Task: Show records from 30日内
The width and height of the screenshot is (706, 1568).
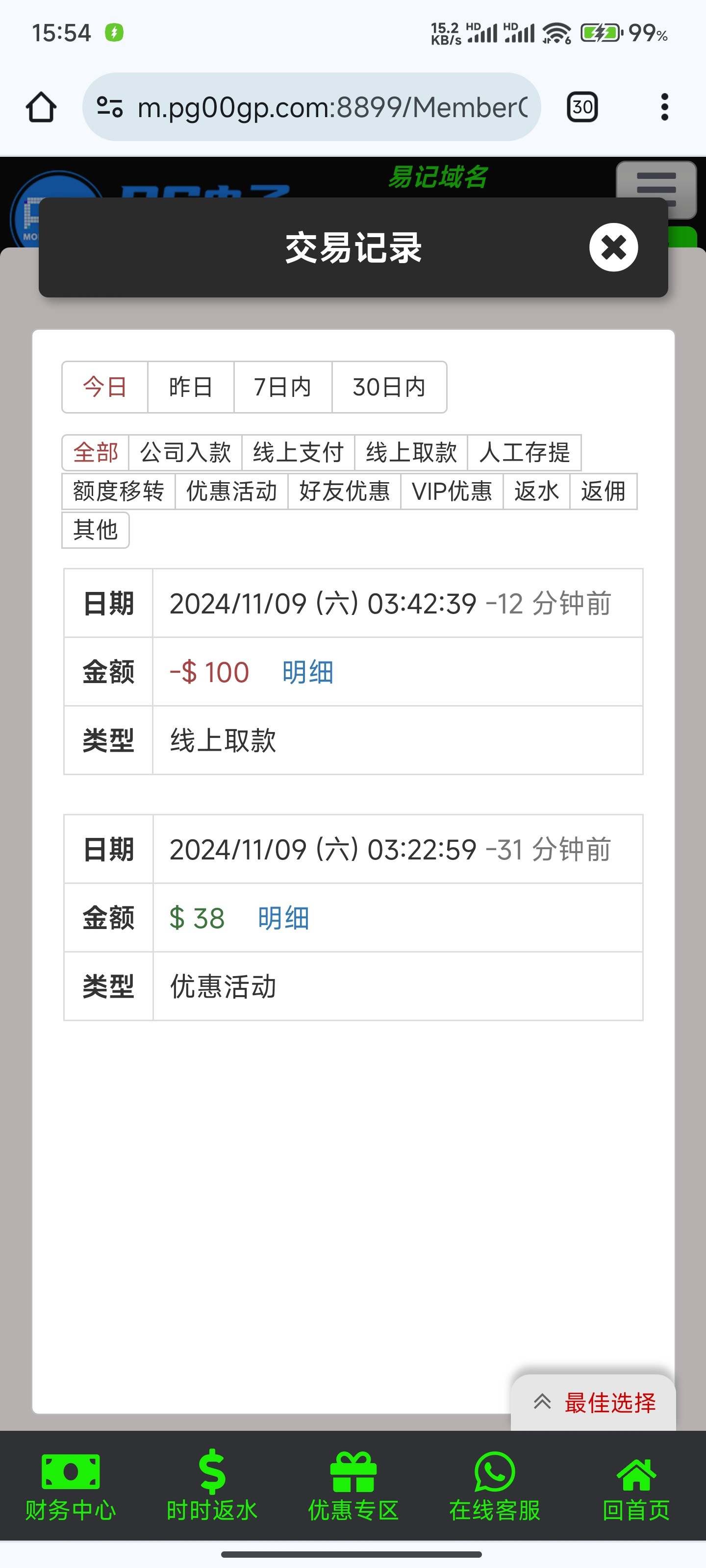Action: point(389,387)
